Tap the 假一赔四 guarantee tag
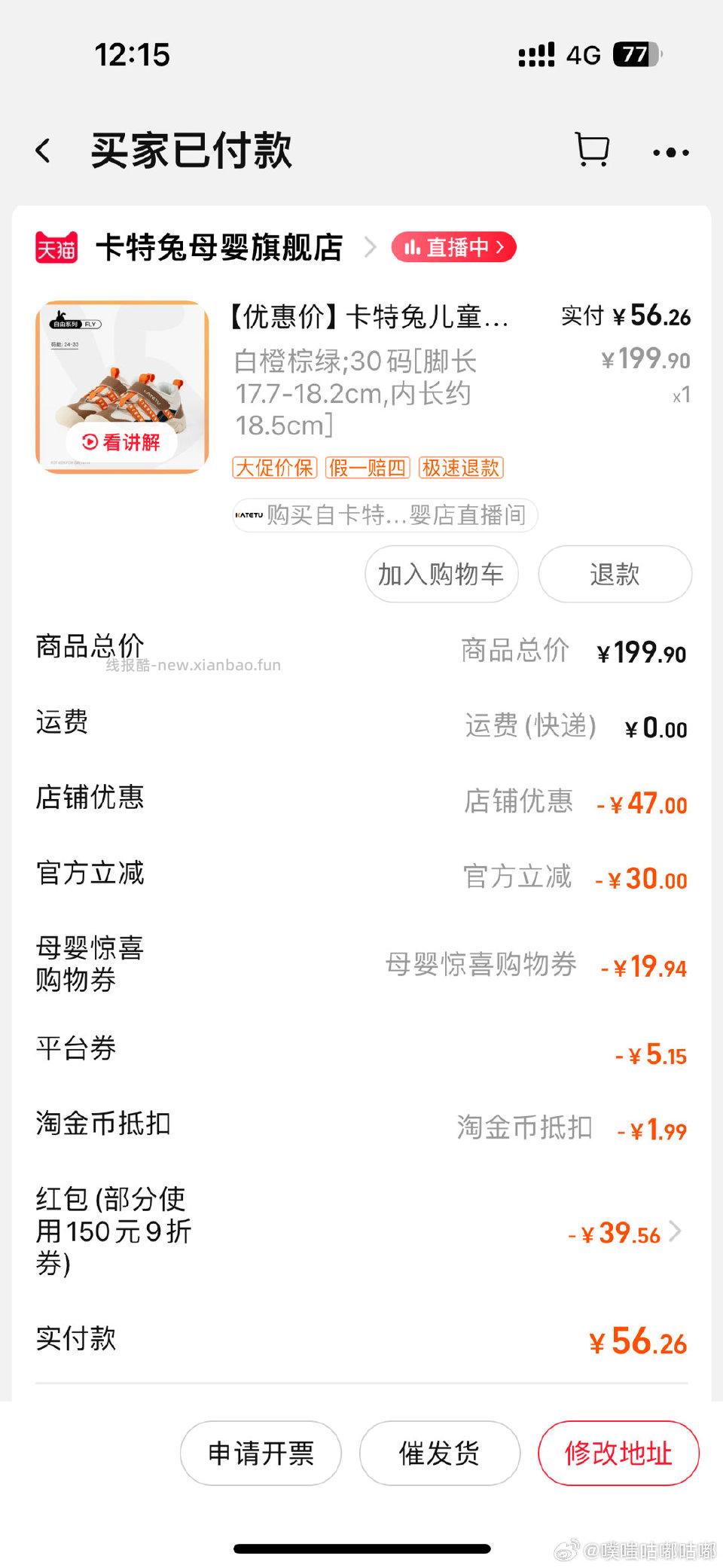723x1568 pixels. point(367,468)
